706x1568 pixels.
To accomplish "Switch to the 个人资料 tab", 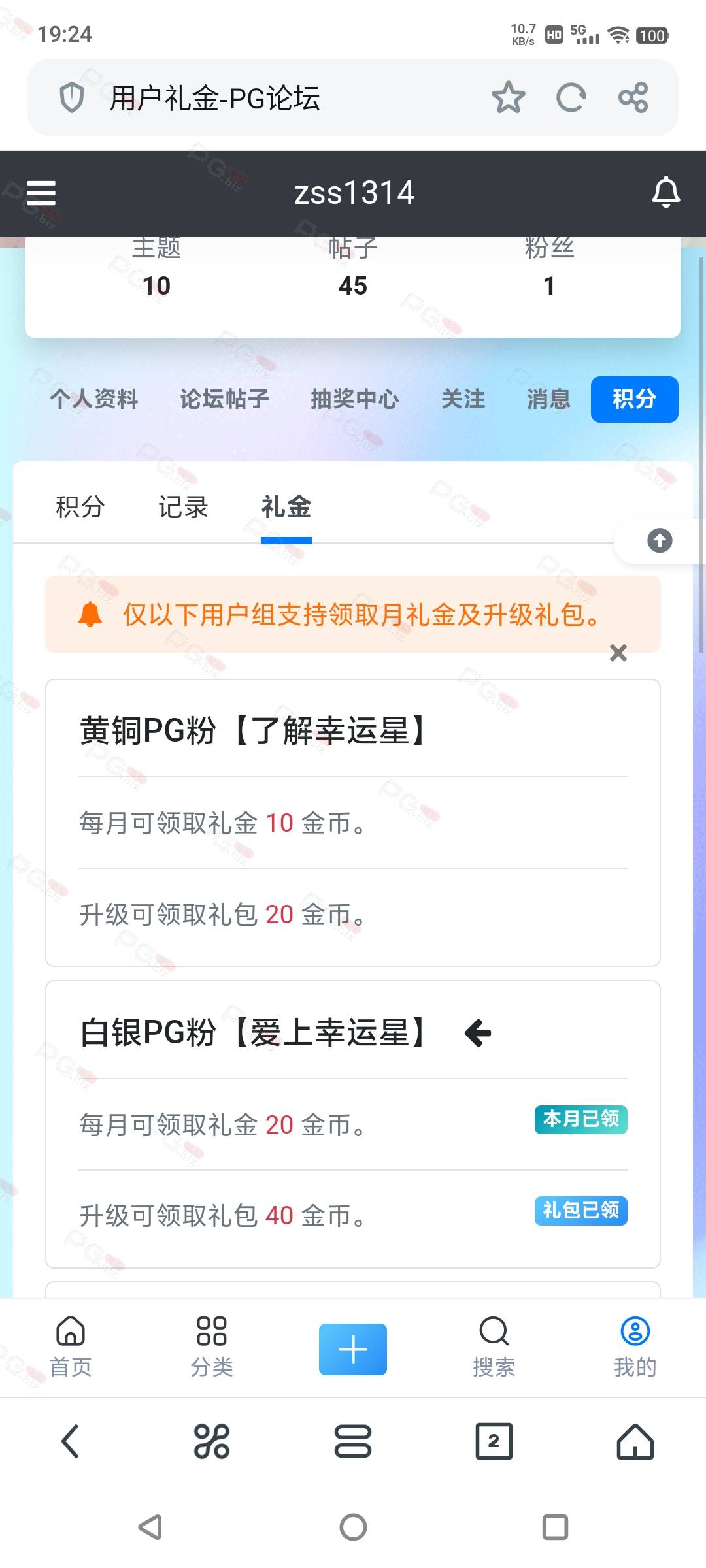I will 94,399.
